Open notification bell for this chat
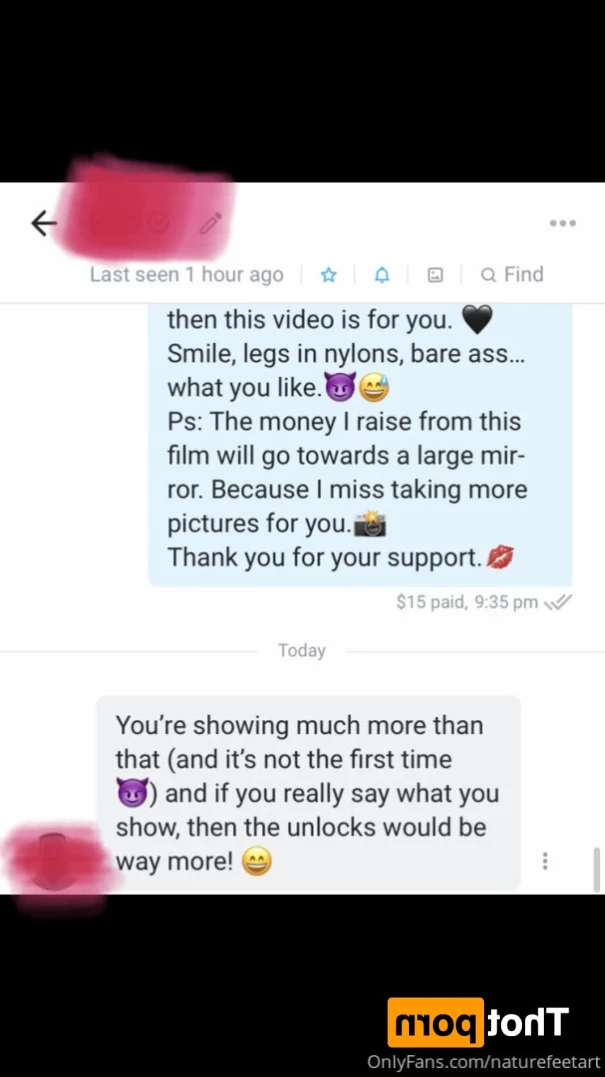This screenshot has width=605, height=1077. point(382,275)
